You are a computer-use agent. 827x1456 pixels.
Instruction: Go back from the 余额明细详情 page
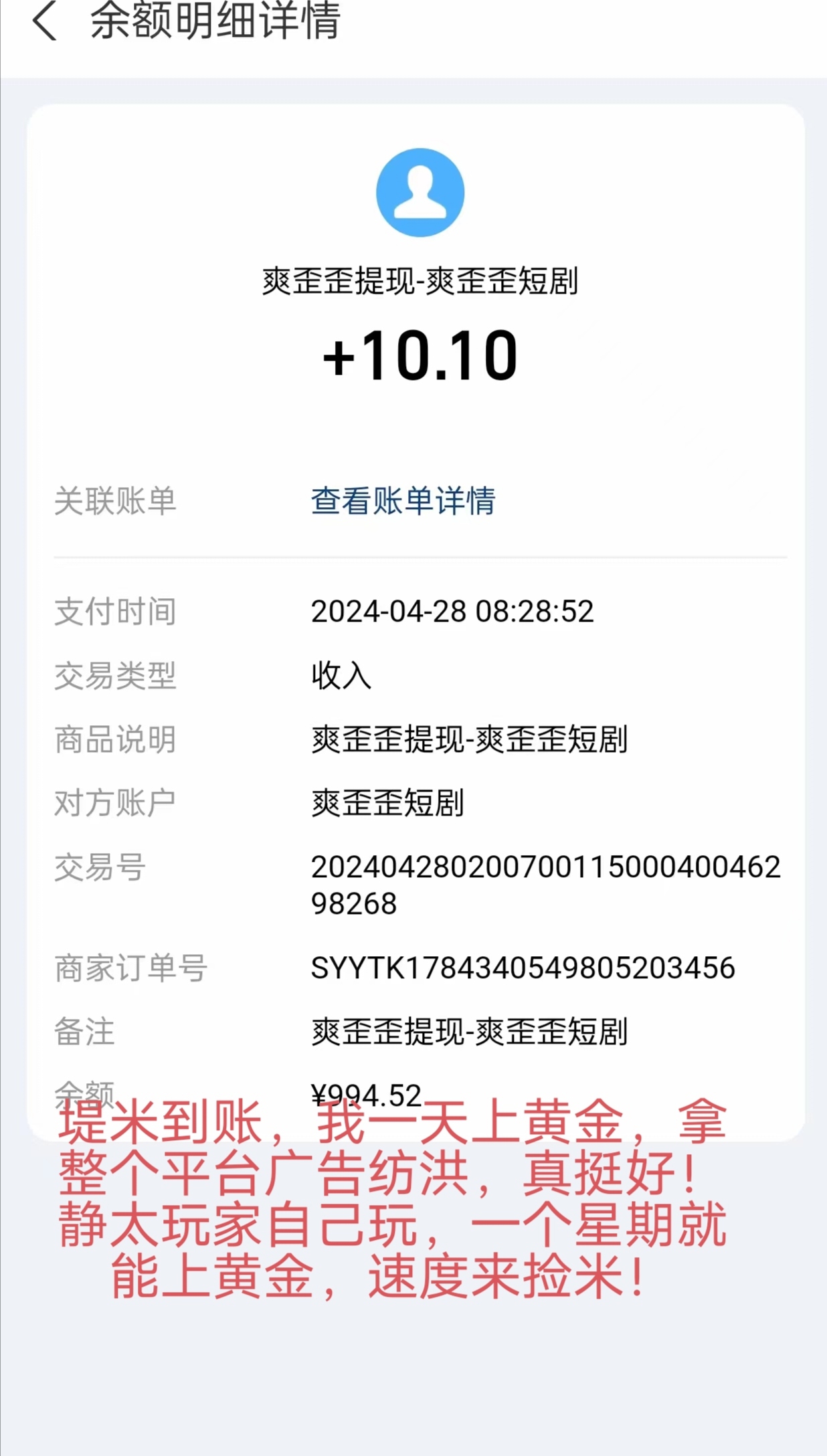point(44,21)
